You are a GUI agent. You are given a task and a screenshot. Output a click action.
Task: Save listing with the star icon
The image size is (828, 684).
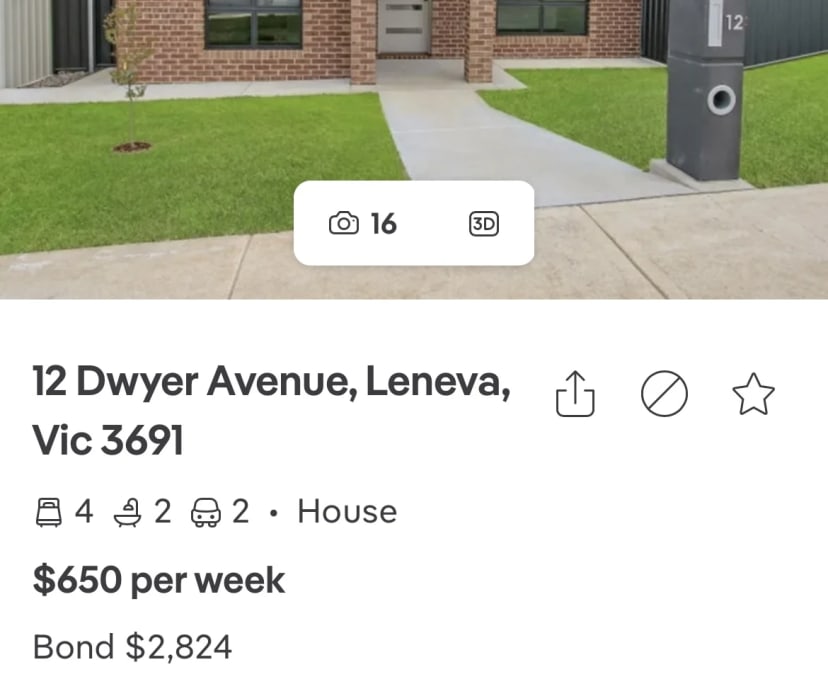(753, 394)
